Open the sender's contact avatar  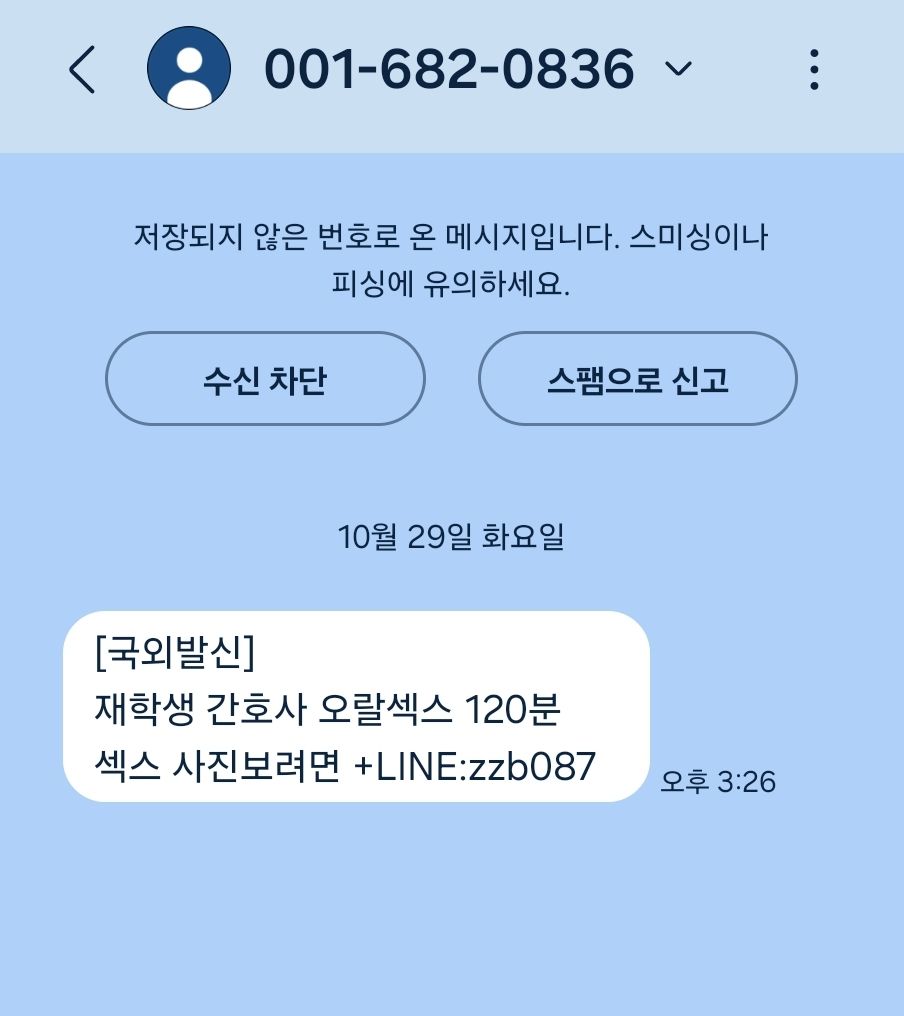(189, 69)
